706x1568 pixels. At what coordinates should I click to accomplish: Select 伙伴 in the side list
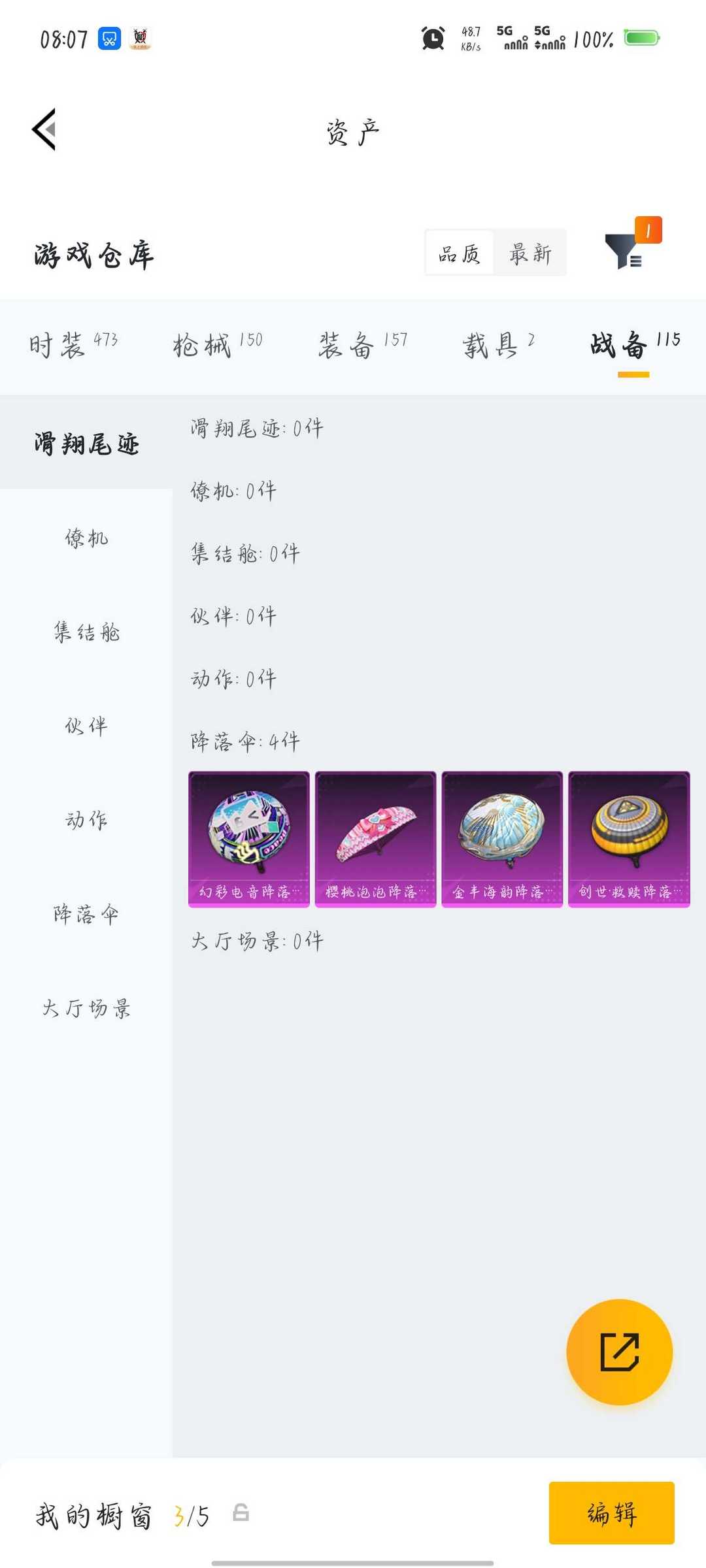86,726
